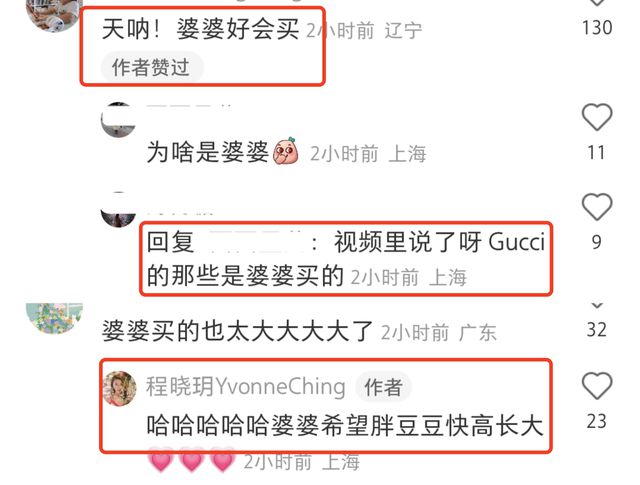Like the author's 哈哈哈哈哈 reply
640x485 pixels.
click(x=597, y=386)
